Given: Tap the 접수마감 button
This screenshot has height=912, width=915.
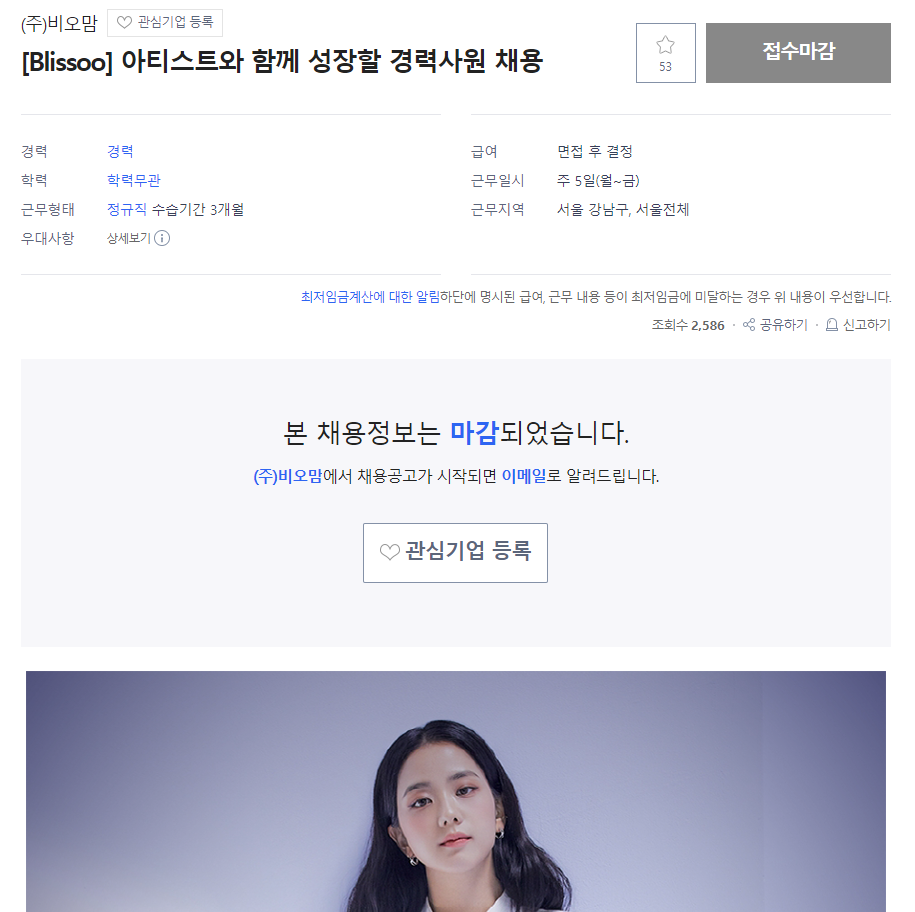Looking at the screenshot, I should 798,53.
